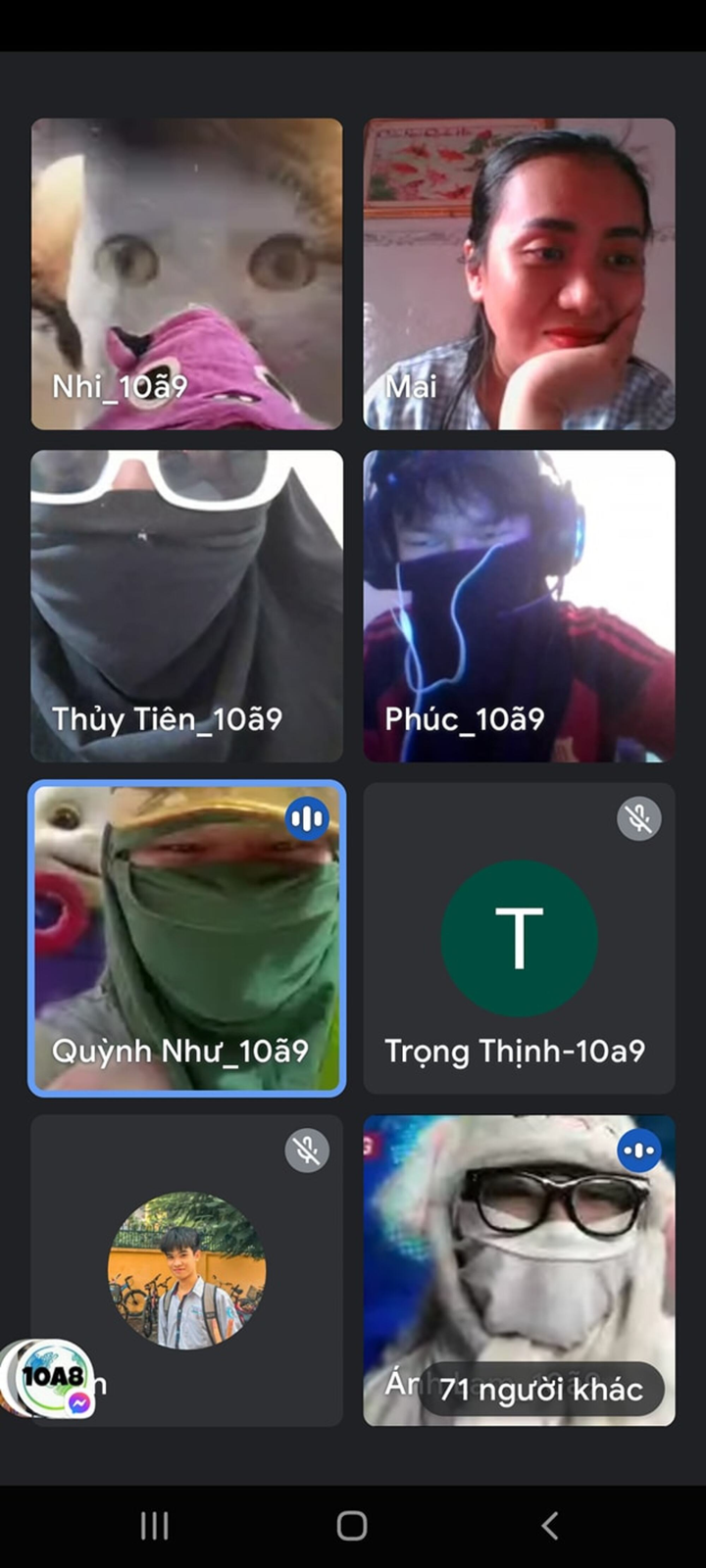
Task: Show the 71 other participants
Action: (x=540, y=1389)
